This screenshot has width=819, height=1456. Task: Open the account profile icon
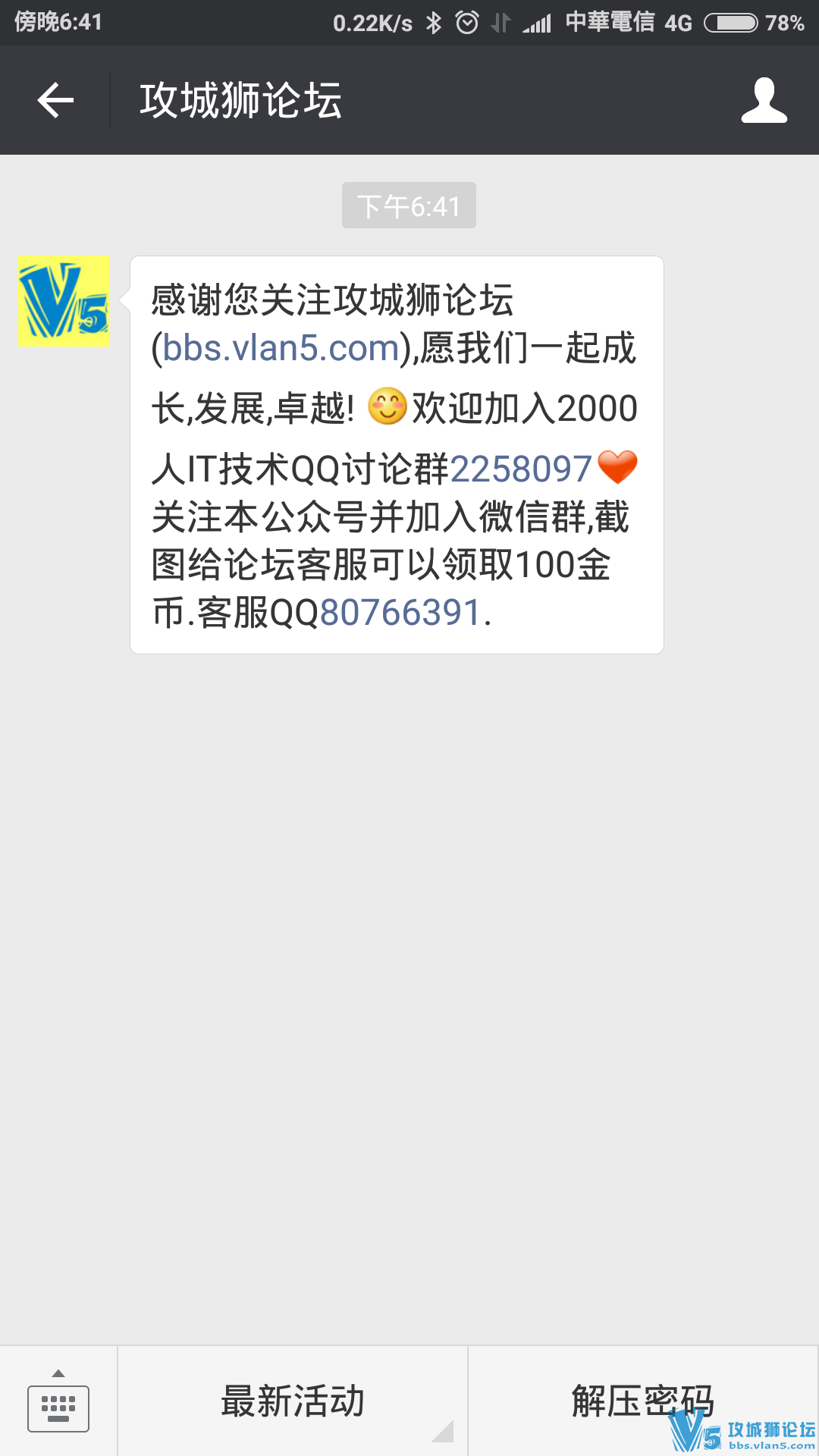coord(764,100)
